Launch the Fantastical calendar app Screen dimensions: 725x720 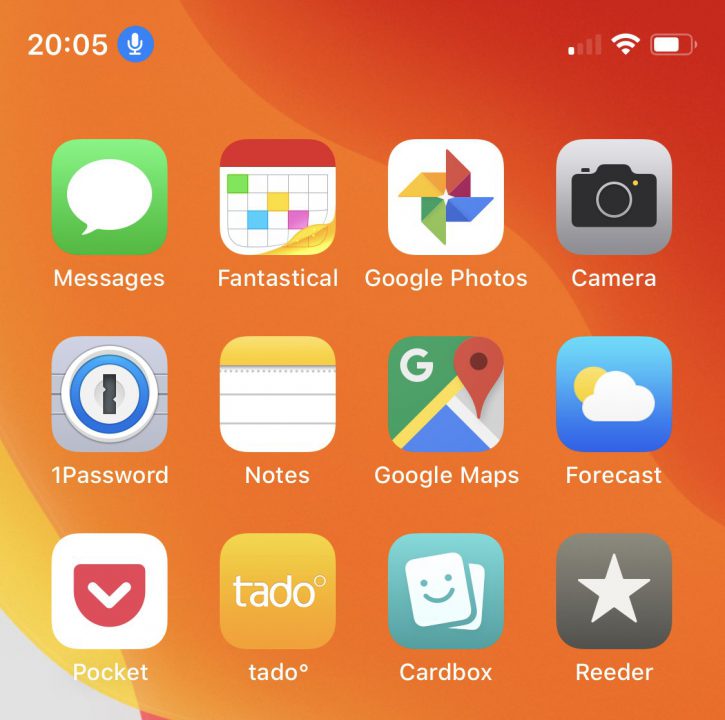(x=277, y=197)
